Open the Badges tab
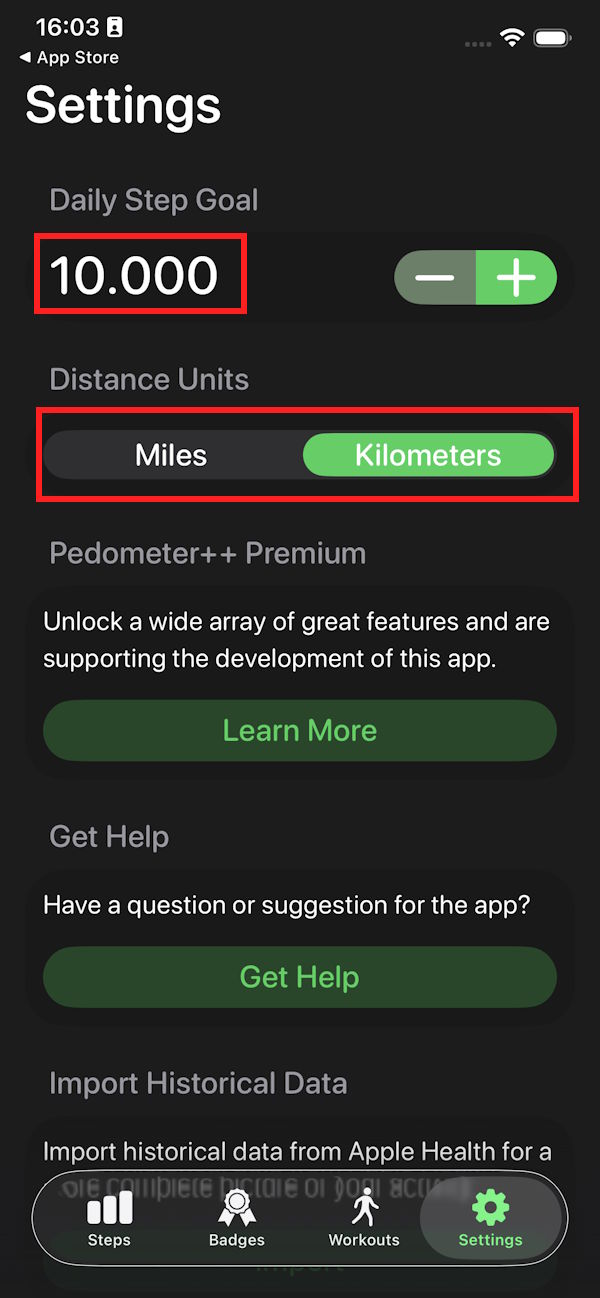The width and height of the screenshot is (600, 1298). coord(237,1218)
